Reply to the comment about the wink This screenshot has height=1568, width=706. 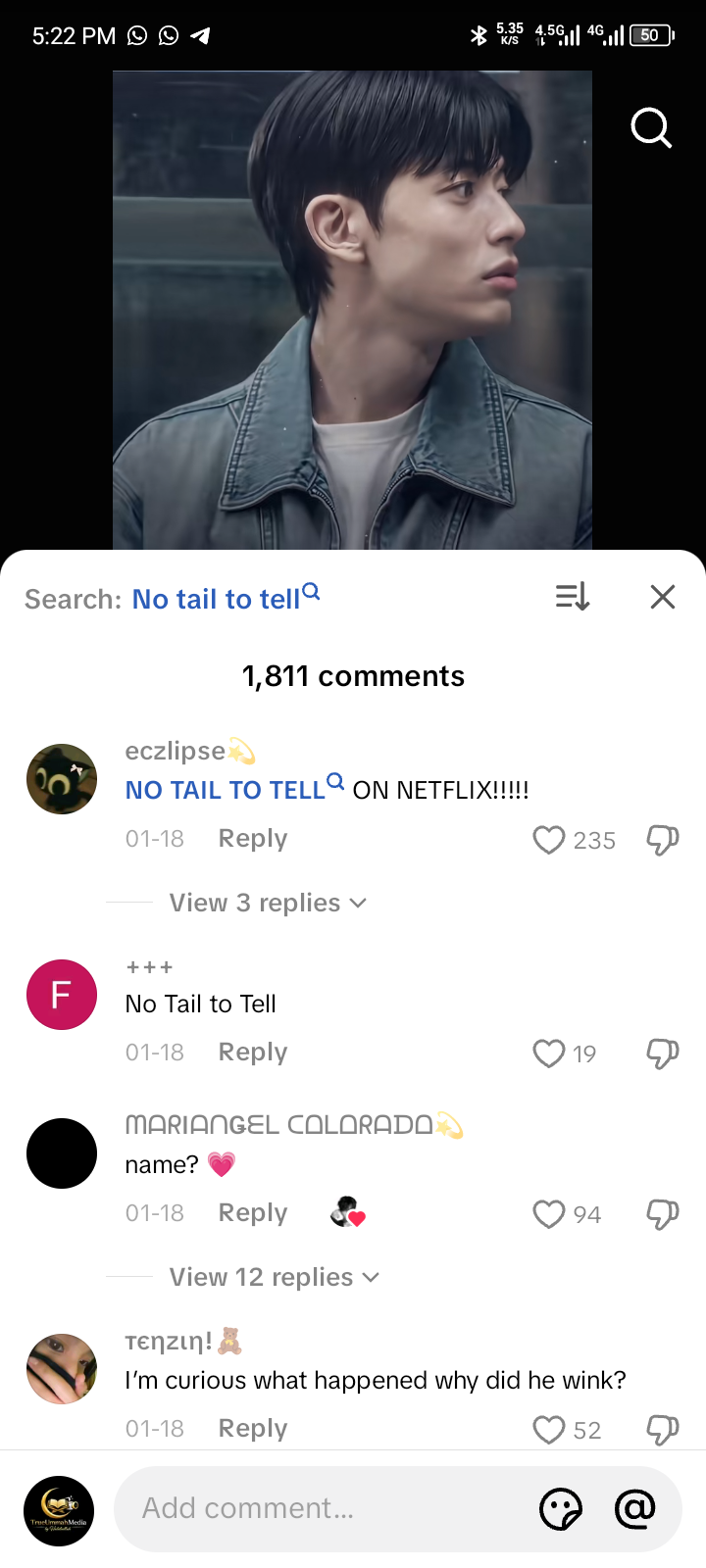click(253, 1429)
